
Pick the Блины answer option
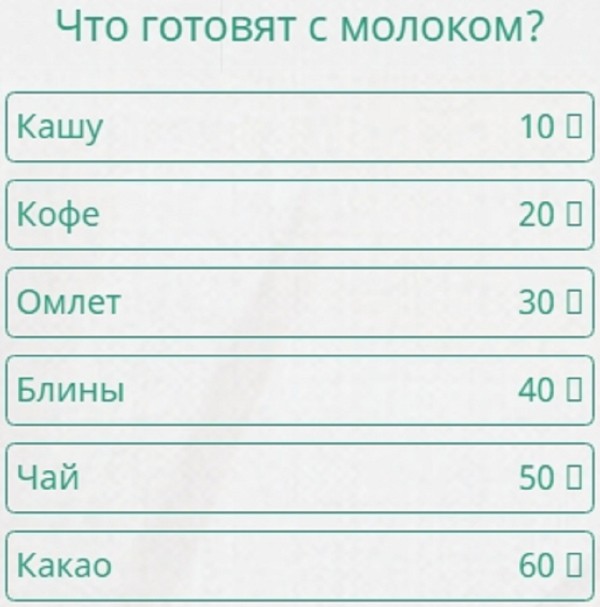click(x=300, y=390)
